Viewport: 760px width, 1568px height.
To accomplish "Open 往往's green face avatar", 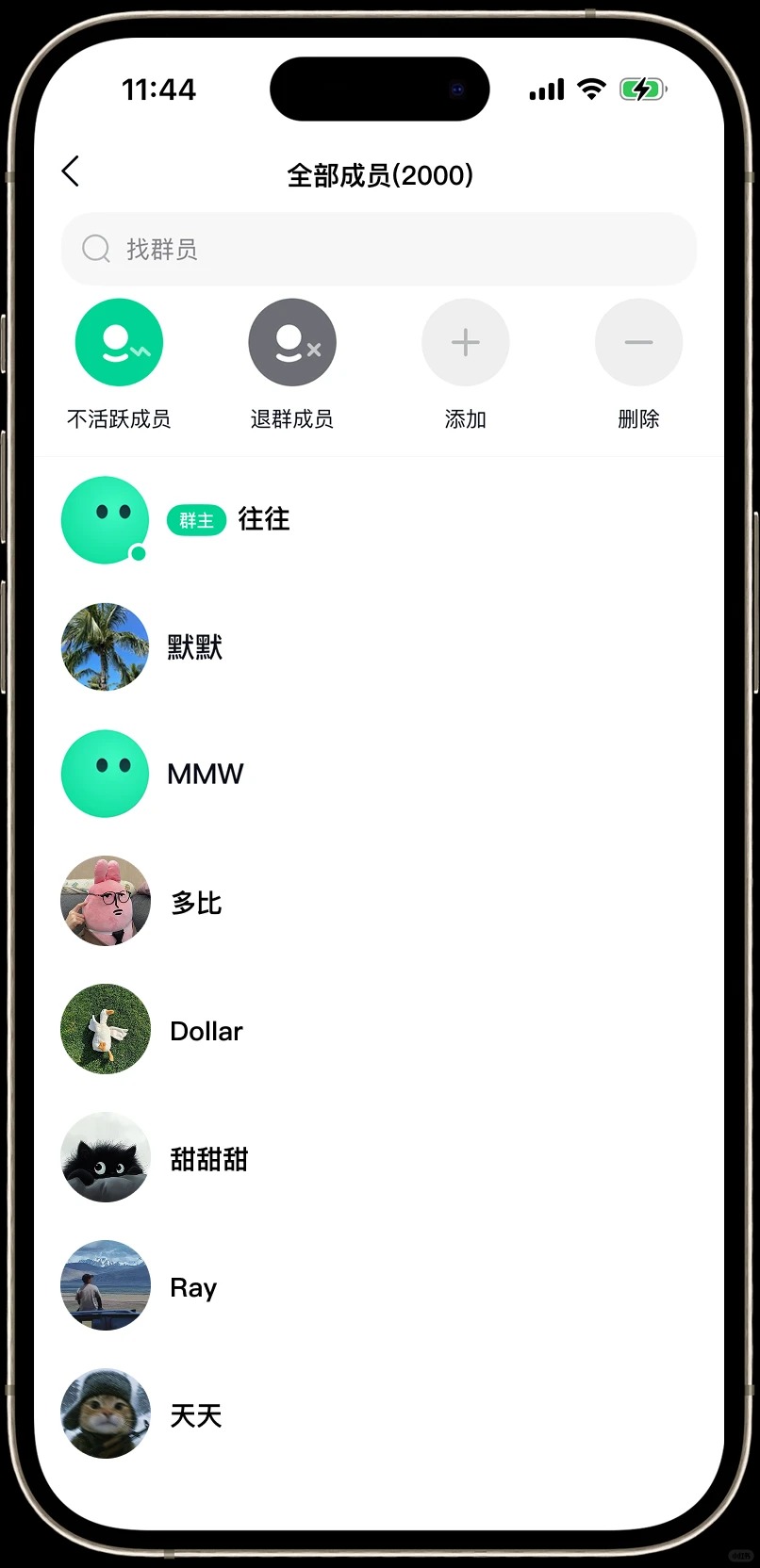I will [x=105, y=519].
